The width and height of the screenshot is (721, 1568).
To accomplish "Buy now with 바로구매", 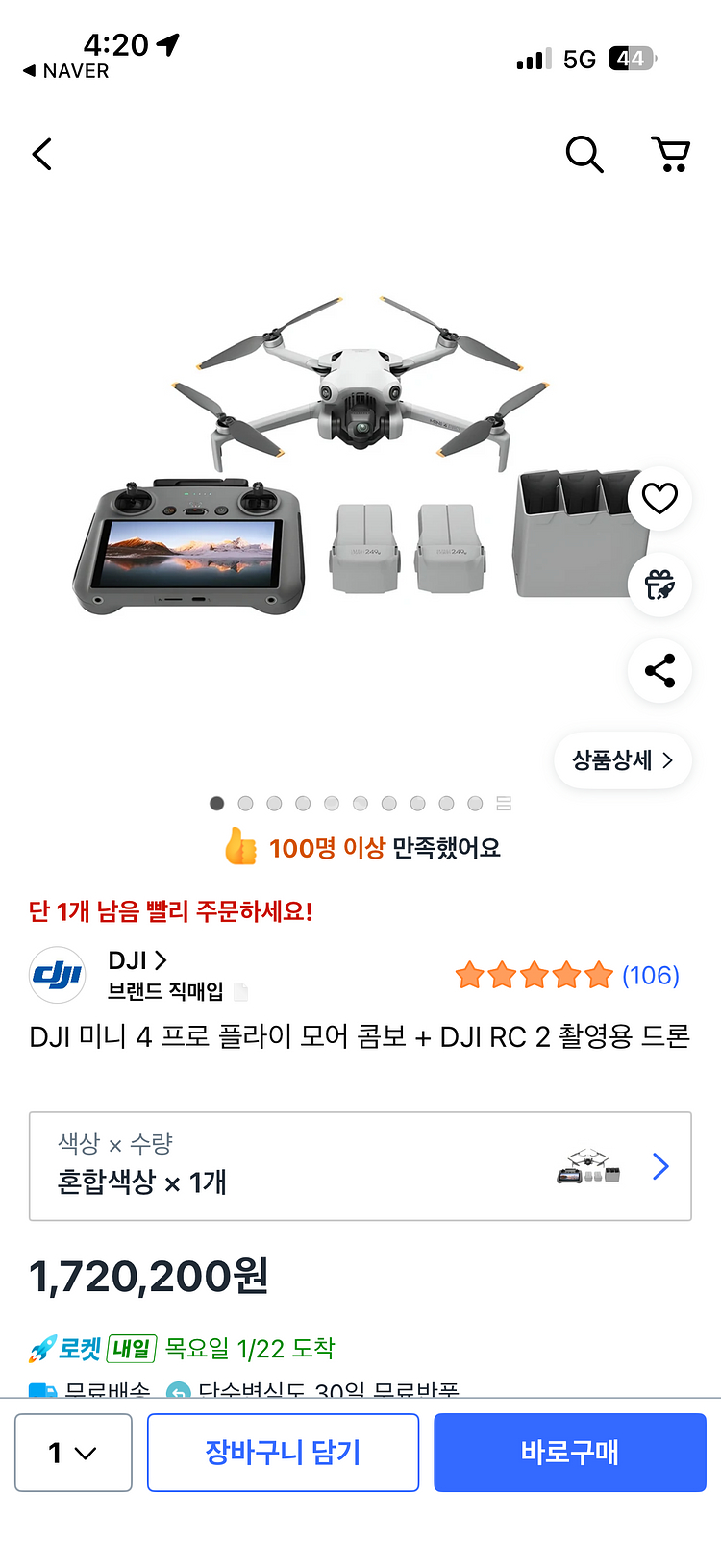I will pos(569,1453).
